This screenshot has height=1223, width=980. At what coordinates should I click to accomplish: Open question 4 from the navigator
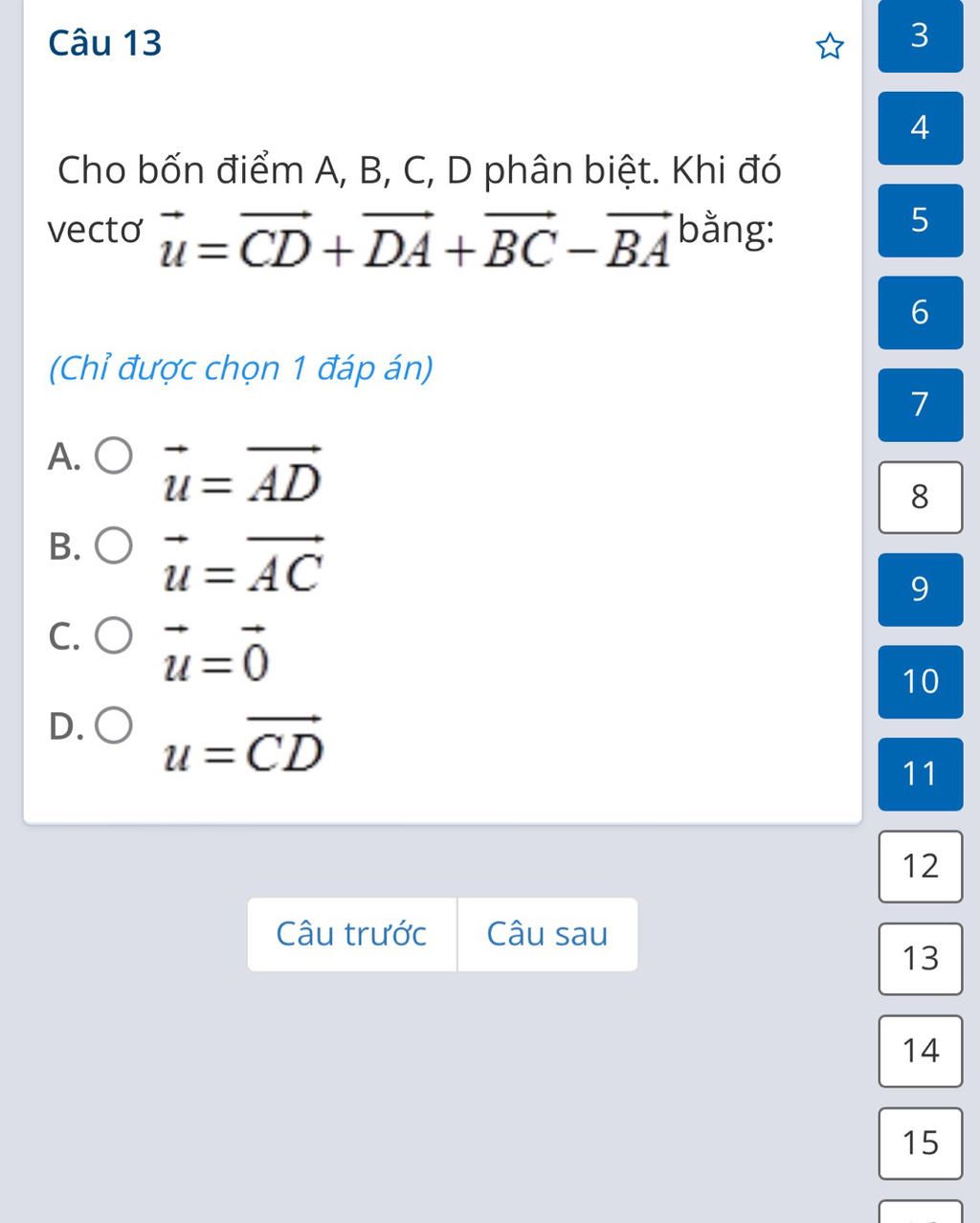coord(920,128)
